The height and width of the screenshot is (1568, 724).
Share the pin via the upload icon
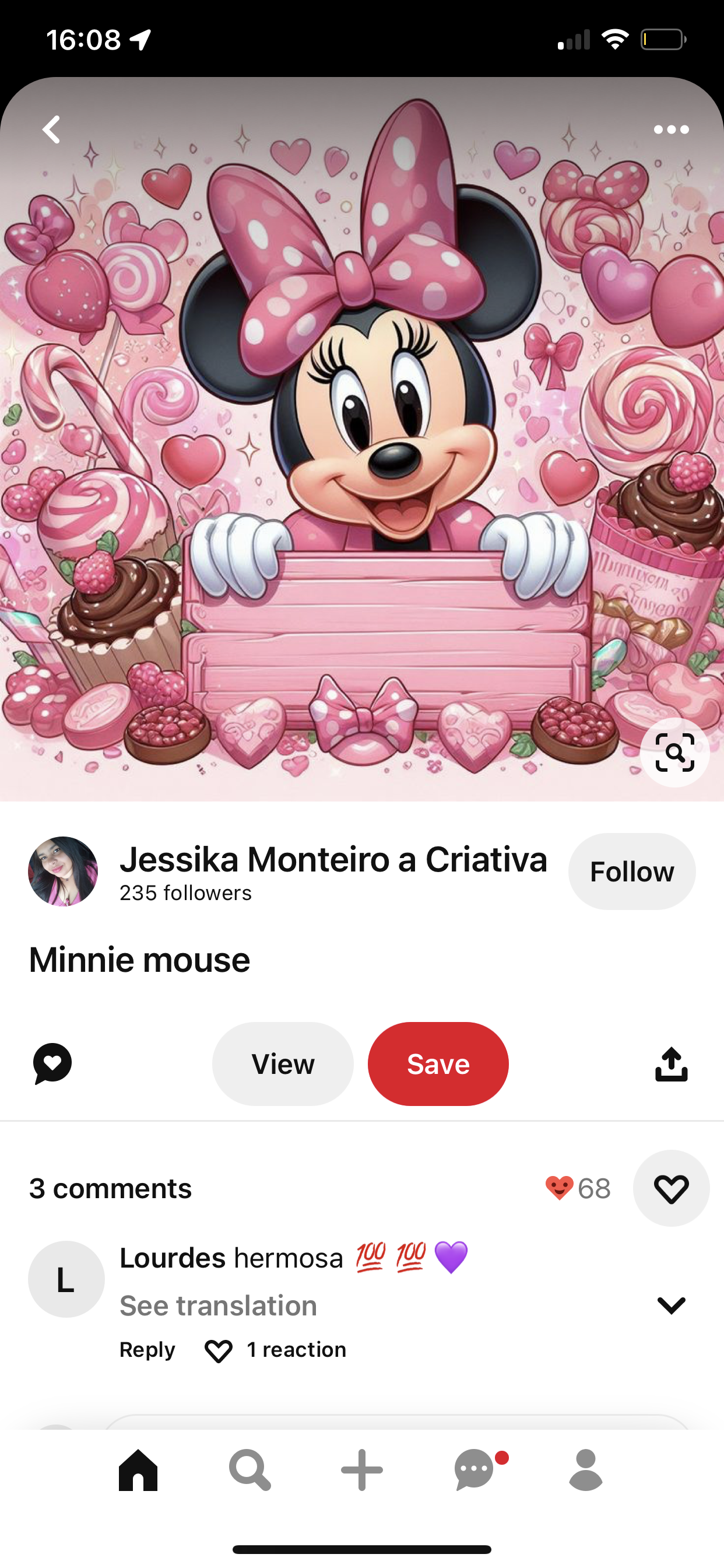click(x=670, y=1063)
